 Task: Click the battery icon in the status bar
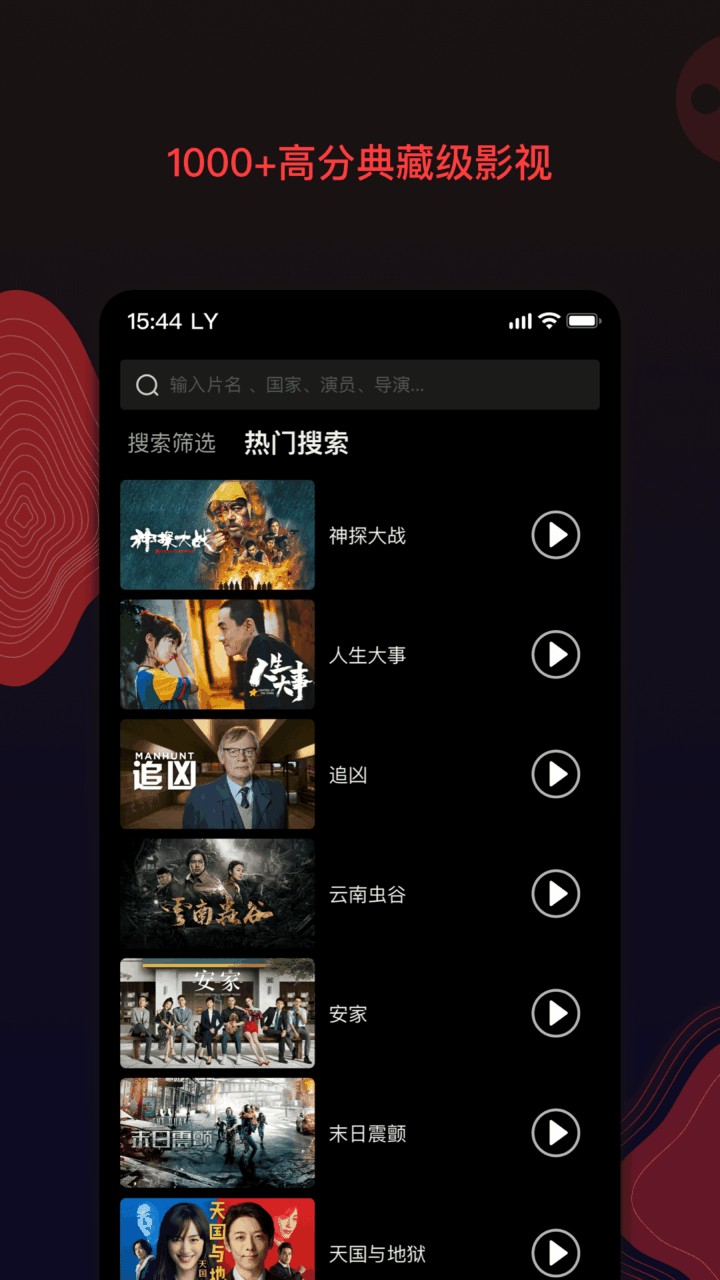(581, 321)
